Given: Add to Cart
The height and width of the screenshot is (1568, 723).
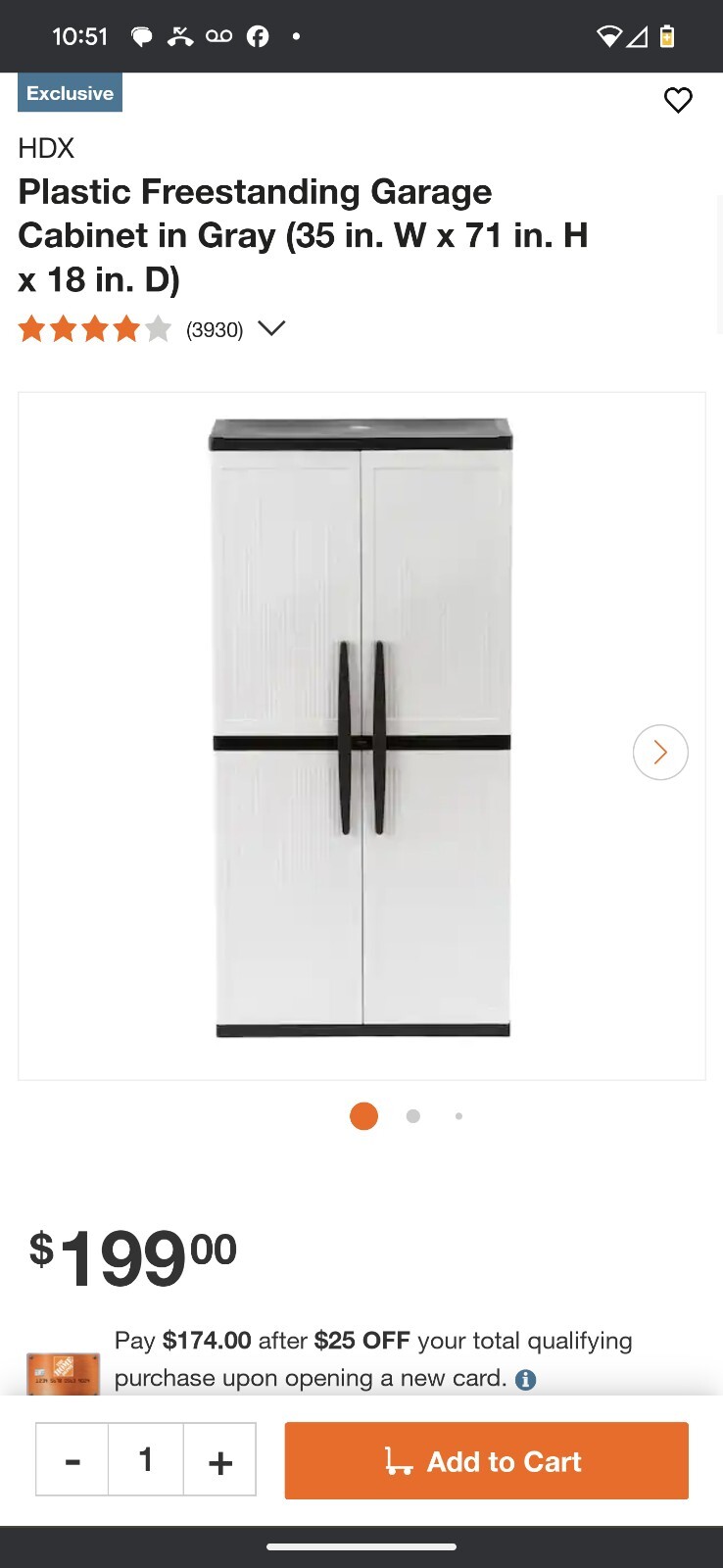Looking at the screenshot, I should [x=486, y=1460].
